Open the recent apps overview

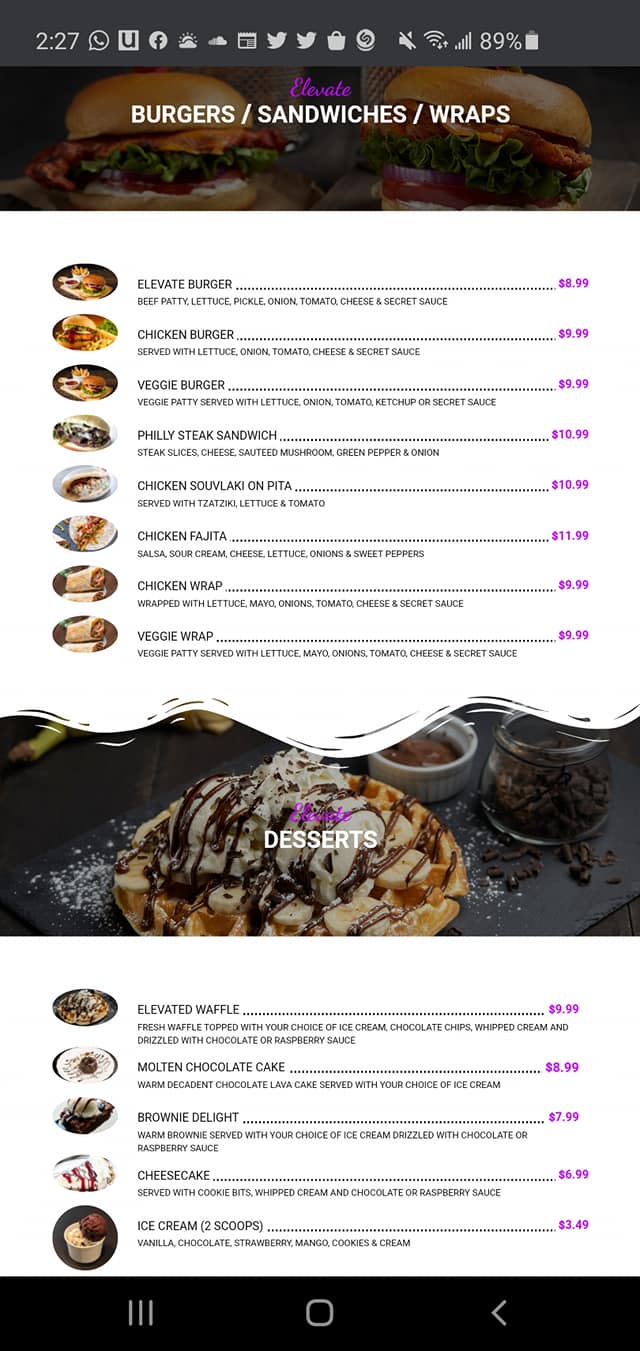(x=141, y=1312)
